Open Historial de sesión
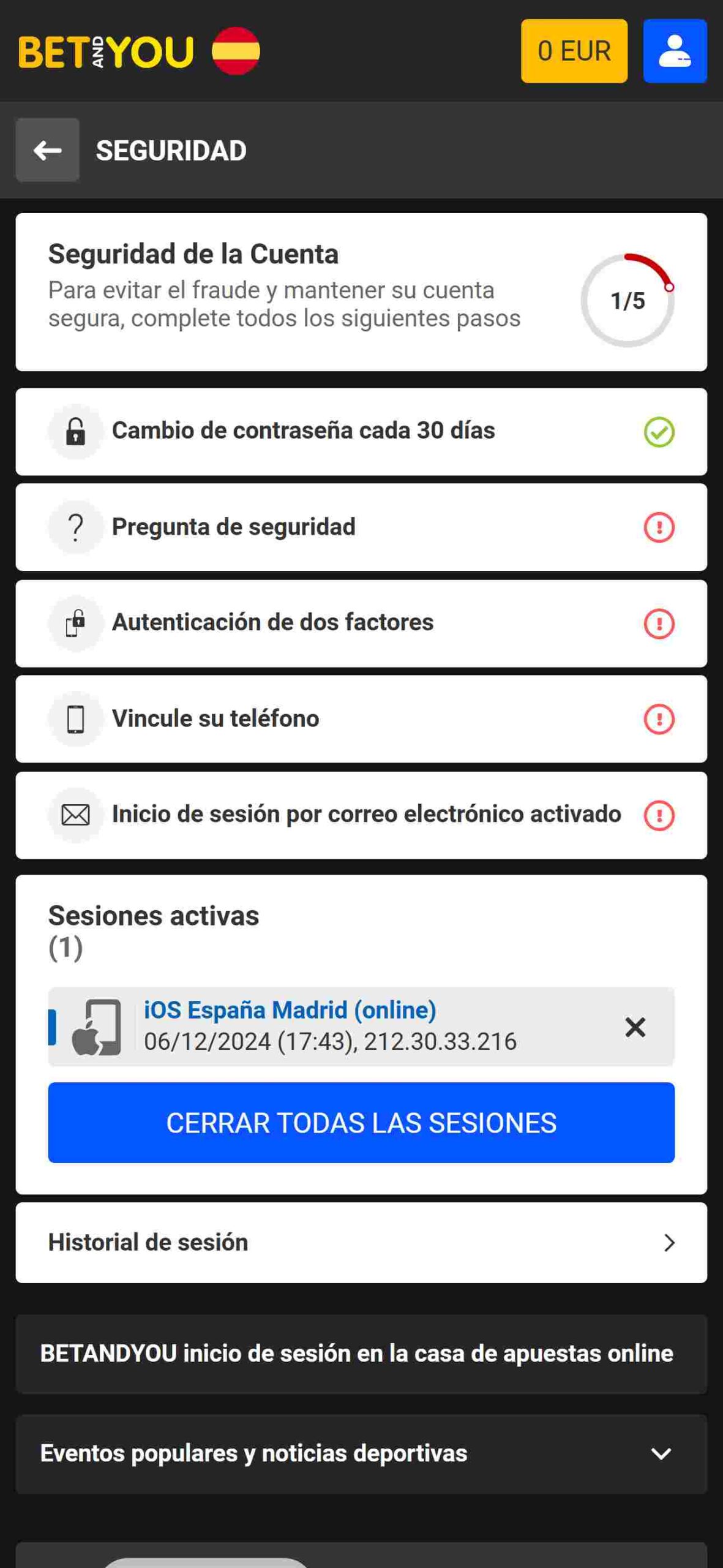 pyautogui.click(x=361, y=1243)
